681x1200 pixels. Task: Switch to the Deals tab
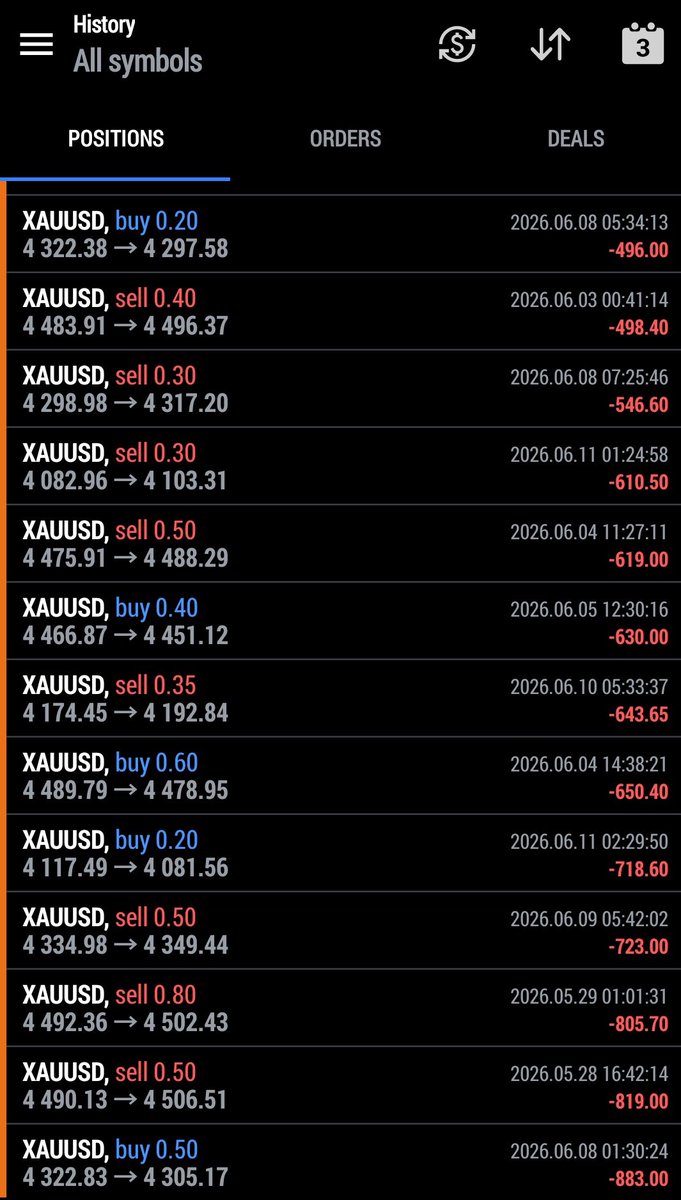(576, 139)
